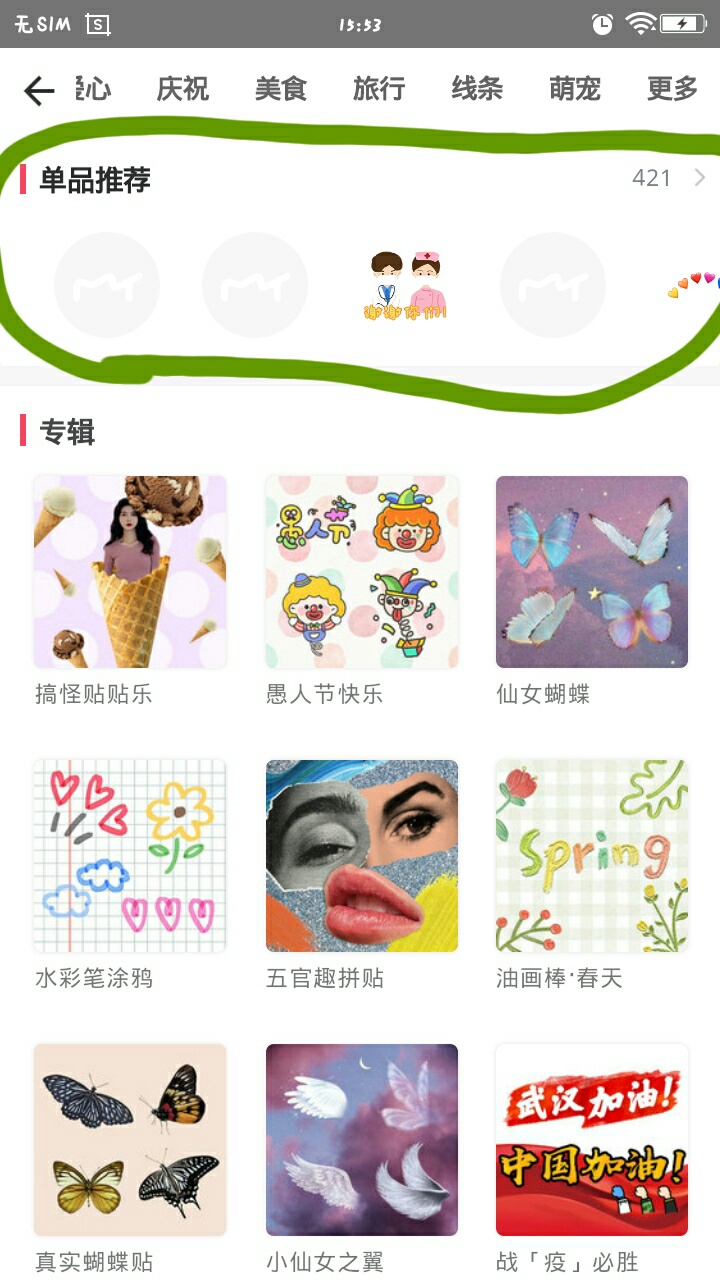This screenshot has width=720, height=1280.
Task: Open the 小仙女之翼 album
Action: 361,1140
